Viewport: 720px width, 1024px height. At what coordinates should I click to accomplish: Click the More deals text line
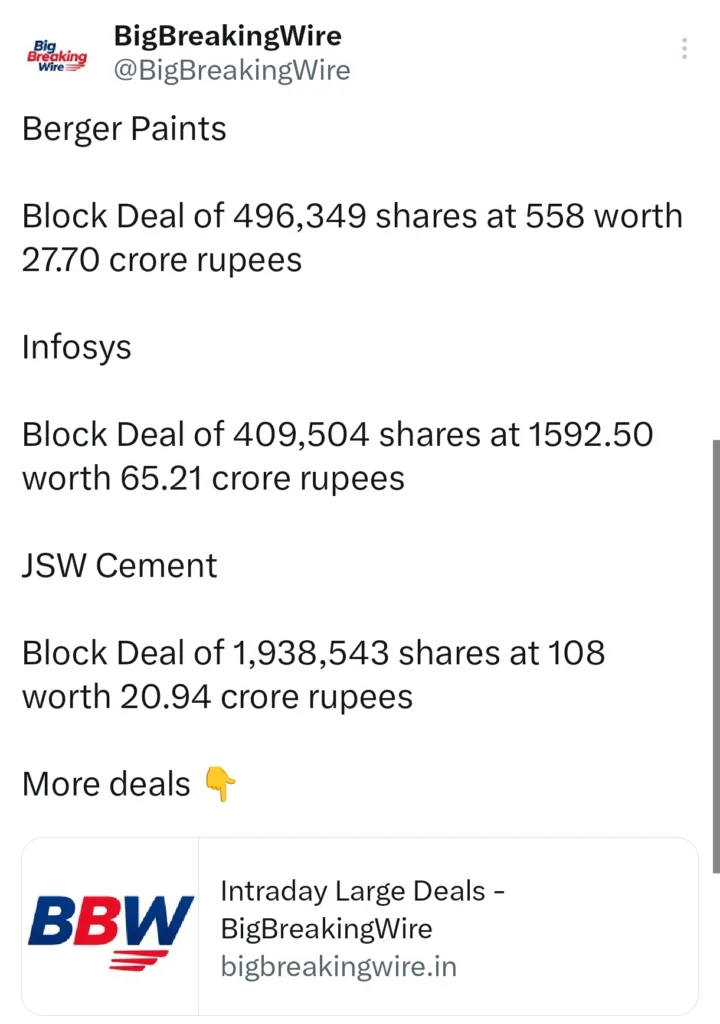105,784
